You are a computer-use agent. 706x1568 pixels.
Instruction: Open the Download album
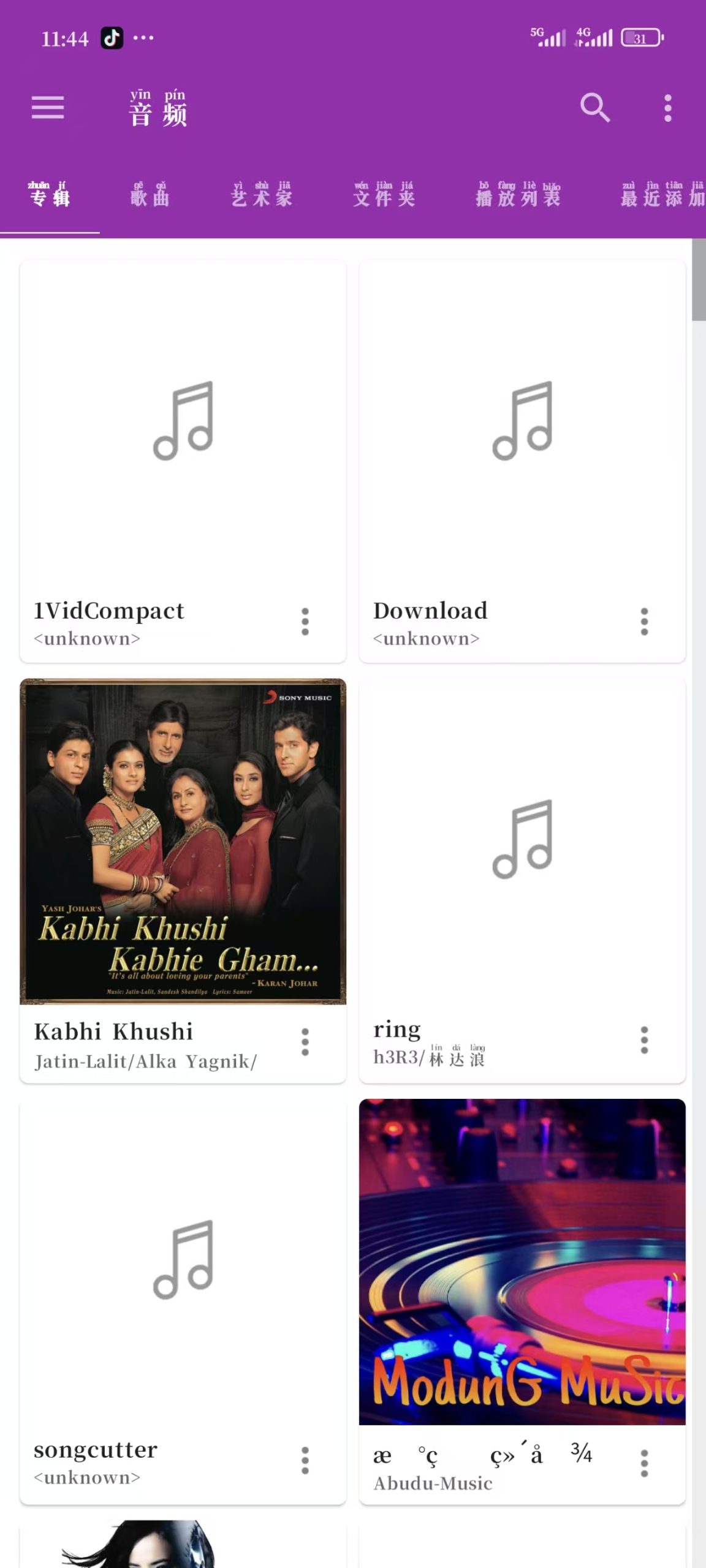(522, 429)
